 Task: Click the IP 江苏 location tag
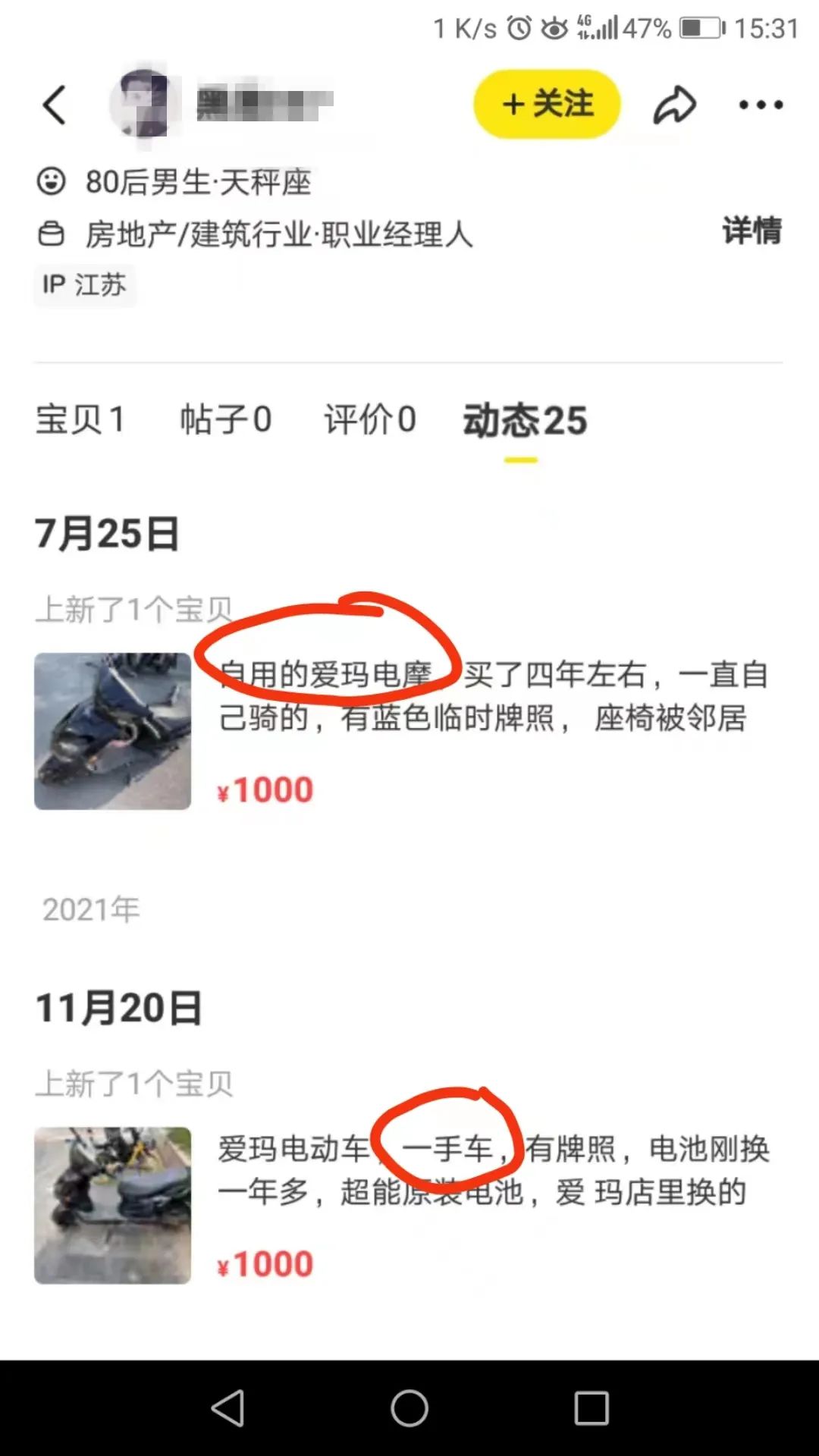85,286
